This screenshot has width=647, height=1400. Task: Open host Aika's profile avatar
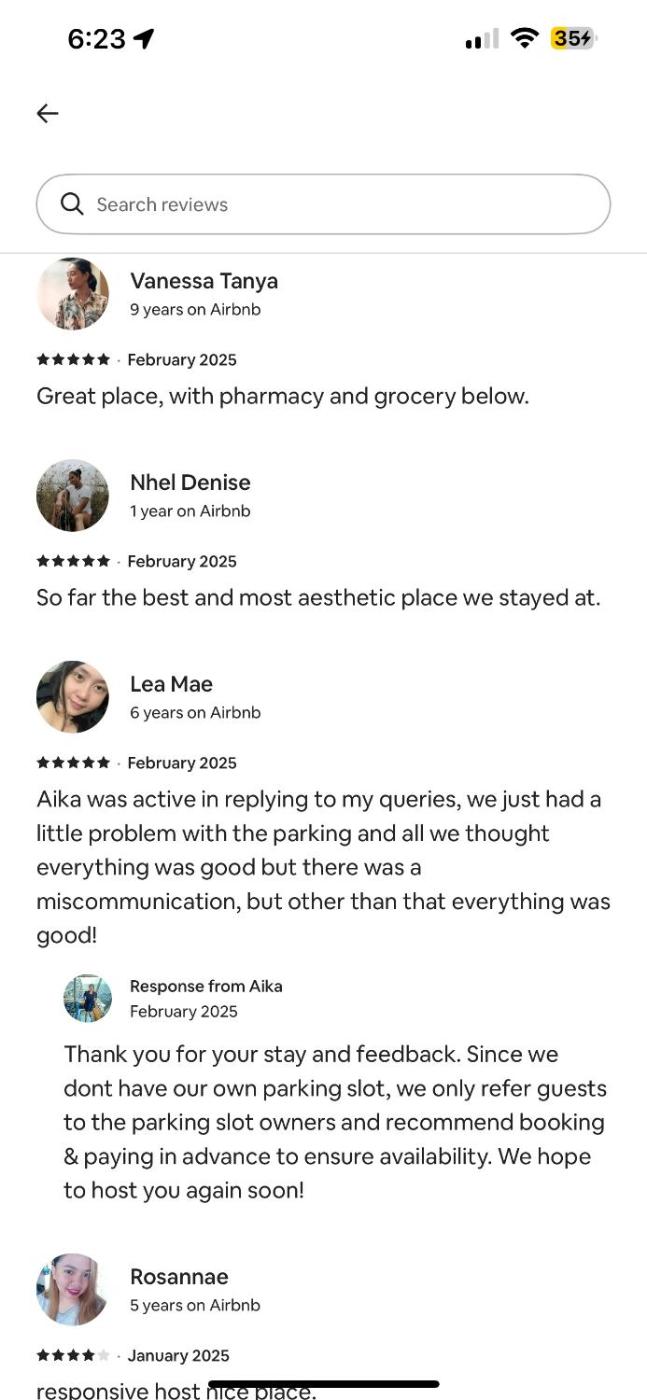pyautogui.click(x=88, y=998)
